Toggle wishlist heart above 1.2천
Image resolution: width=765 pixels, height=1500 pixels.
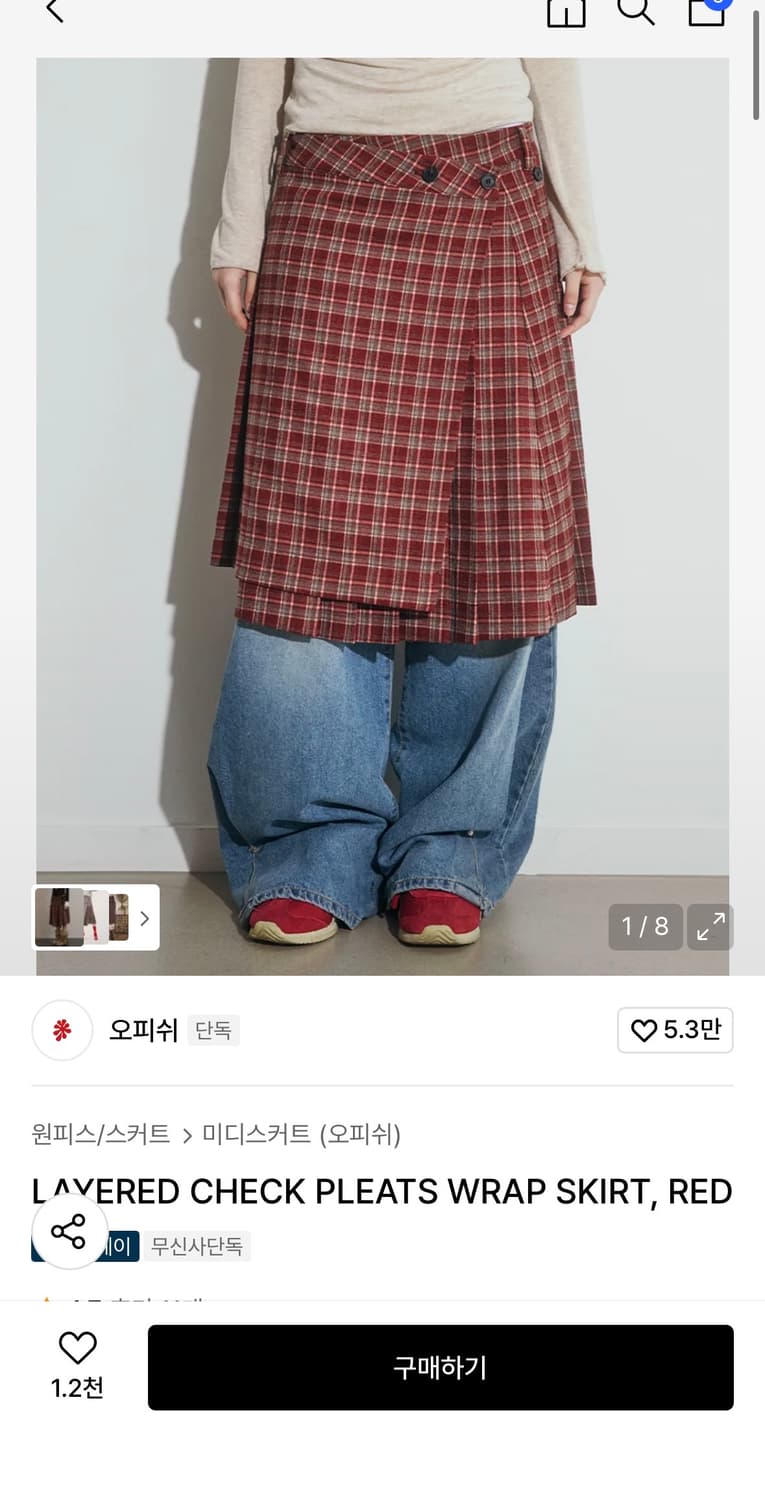[x=77, y=1347]
